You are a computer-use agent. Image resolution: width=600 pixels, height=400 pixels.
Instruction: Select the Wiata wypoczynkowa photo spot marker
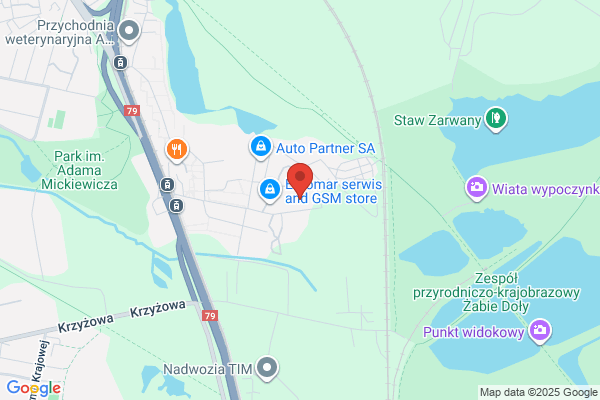[477, 188]
